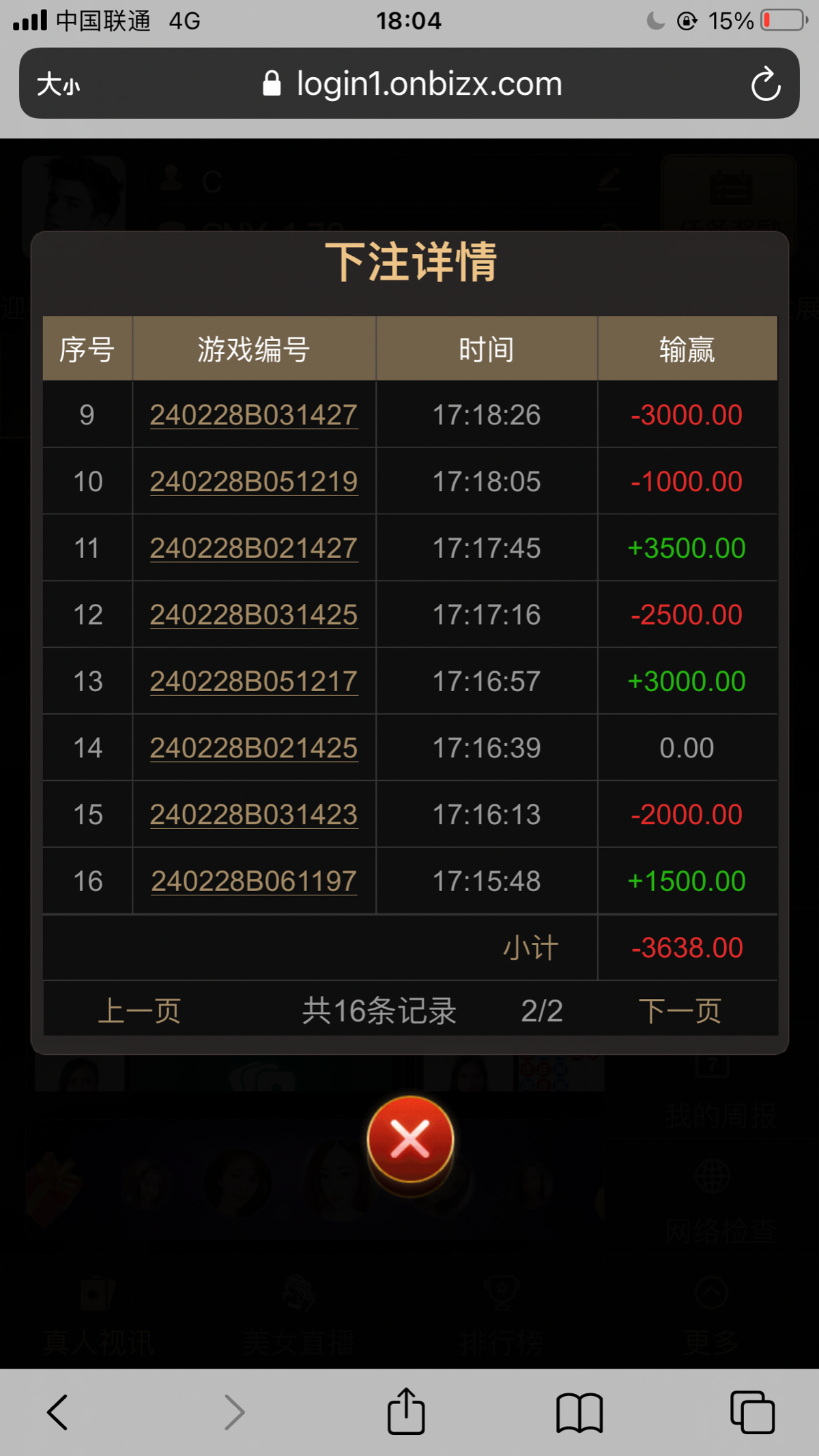Go to previous page 上一页

[x=139, y=1010]
